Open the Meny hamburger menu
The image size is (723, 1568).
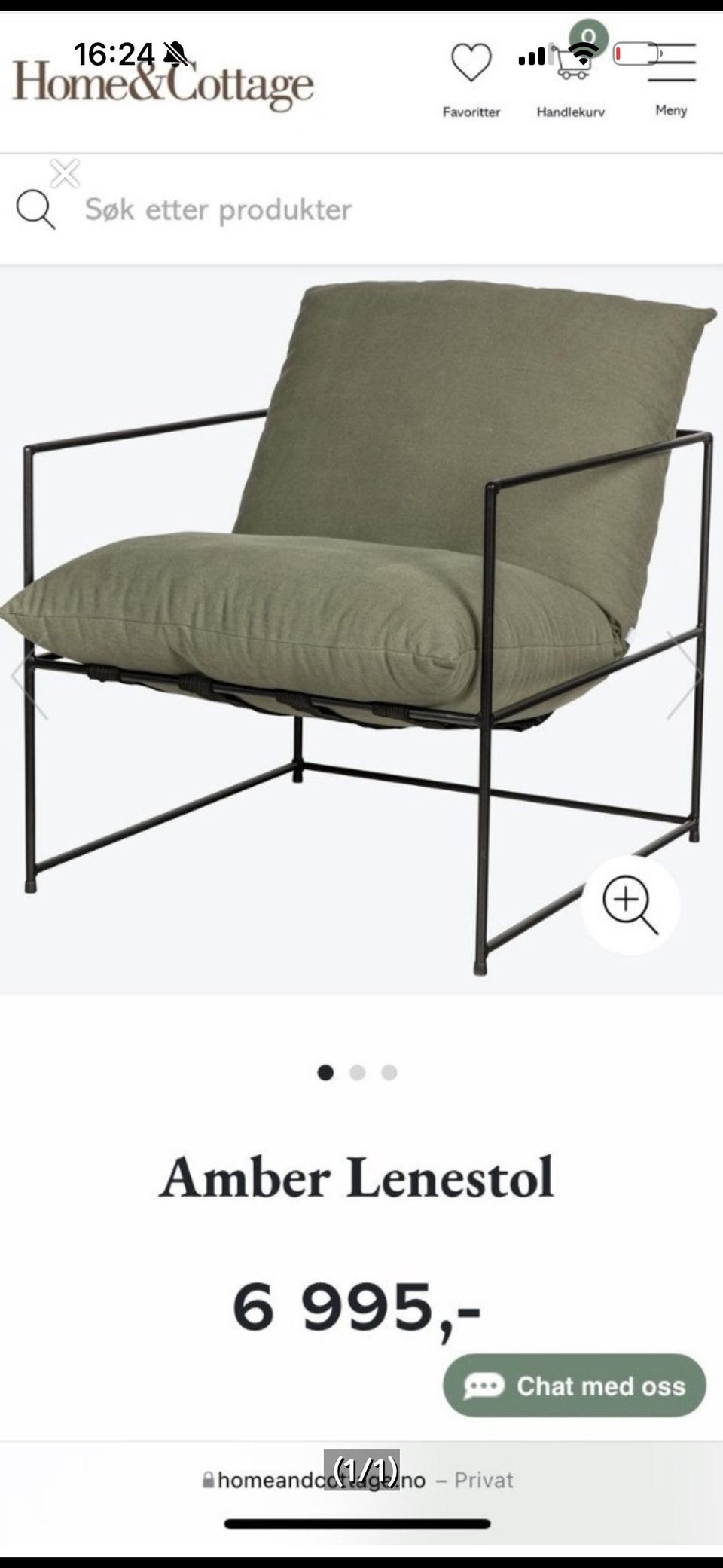coord(671,62)
